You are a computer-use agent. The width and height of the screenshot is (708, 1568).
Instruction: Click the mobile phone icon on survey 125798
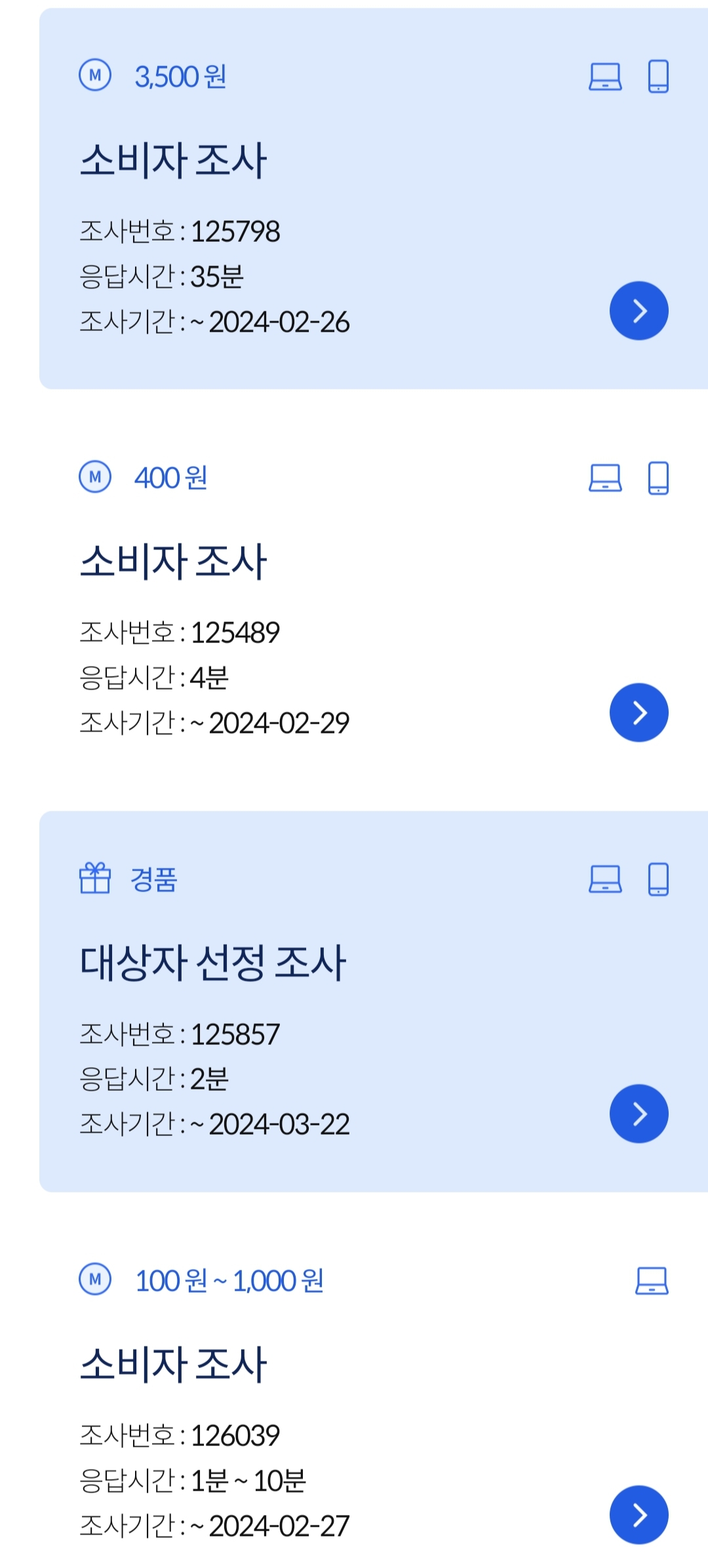click(x=658, y=76)
